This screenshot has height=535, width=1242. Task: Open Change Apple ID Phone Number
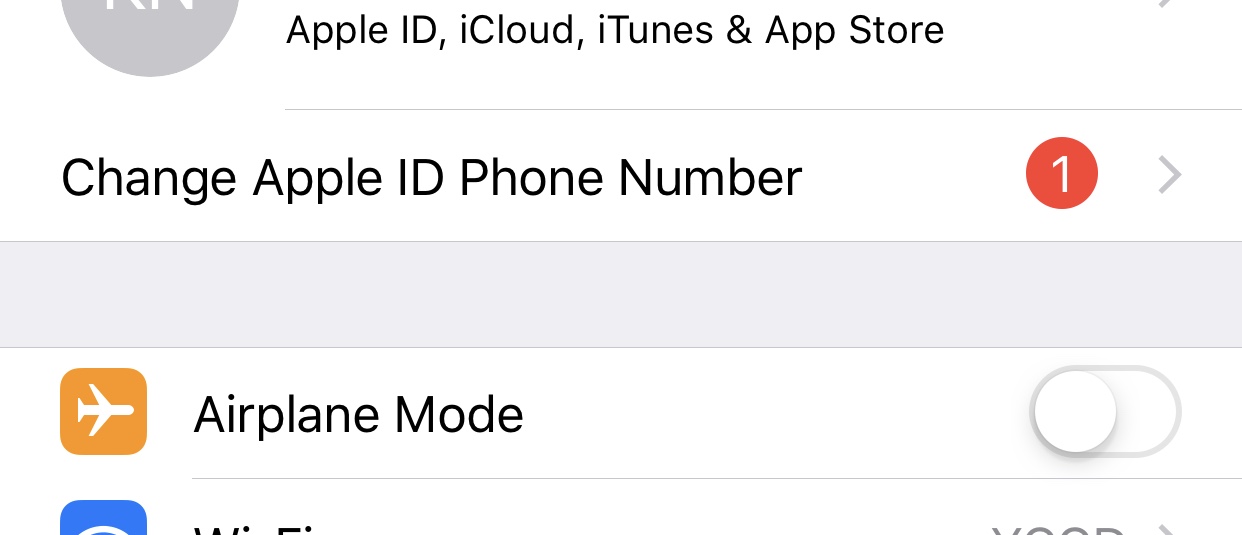pyautogui.click(x=621, y=176)
